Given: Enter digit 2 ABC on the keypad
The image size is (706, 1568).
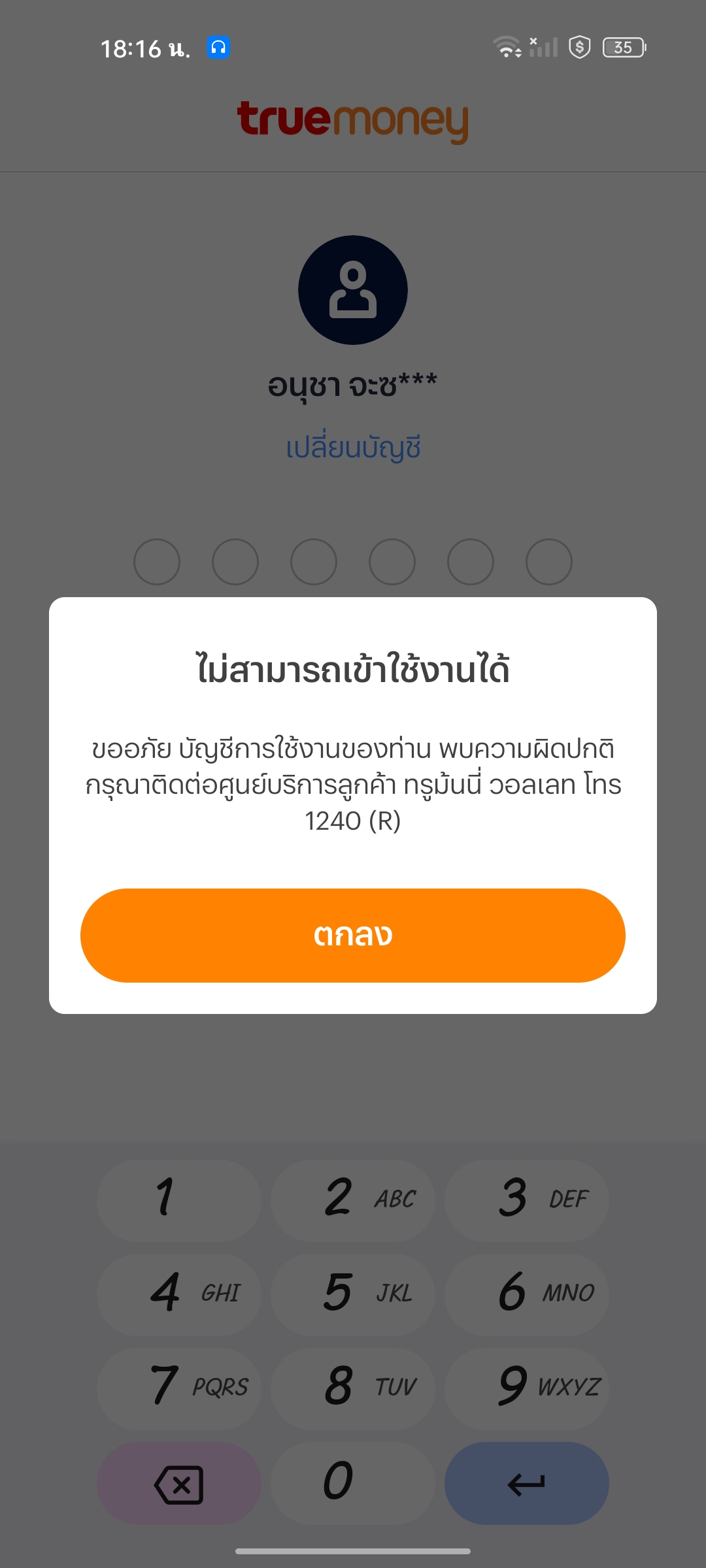Looking at the screenshot, I should [x=353, y=1200].
